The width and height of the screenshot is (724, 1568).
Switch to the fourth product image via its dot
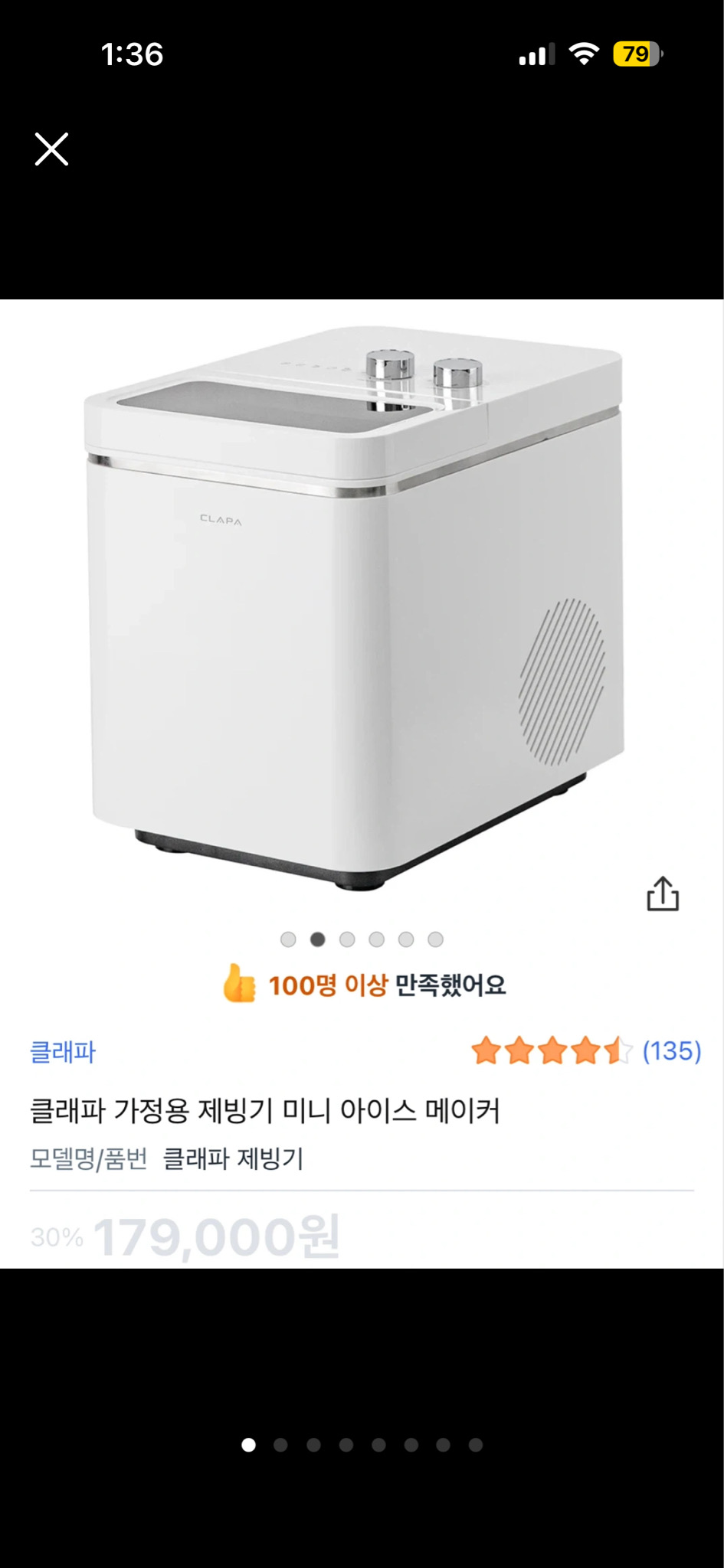[376, 937]
